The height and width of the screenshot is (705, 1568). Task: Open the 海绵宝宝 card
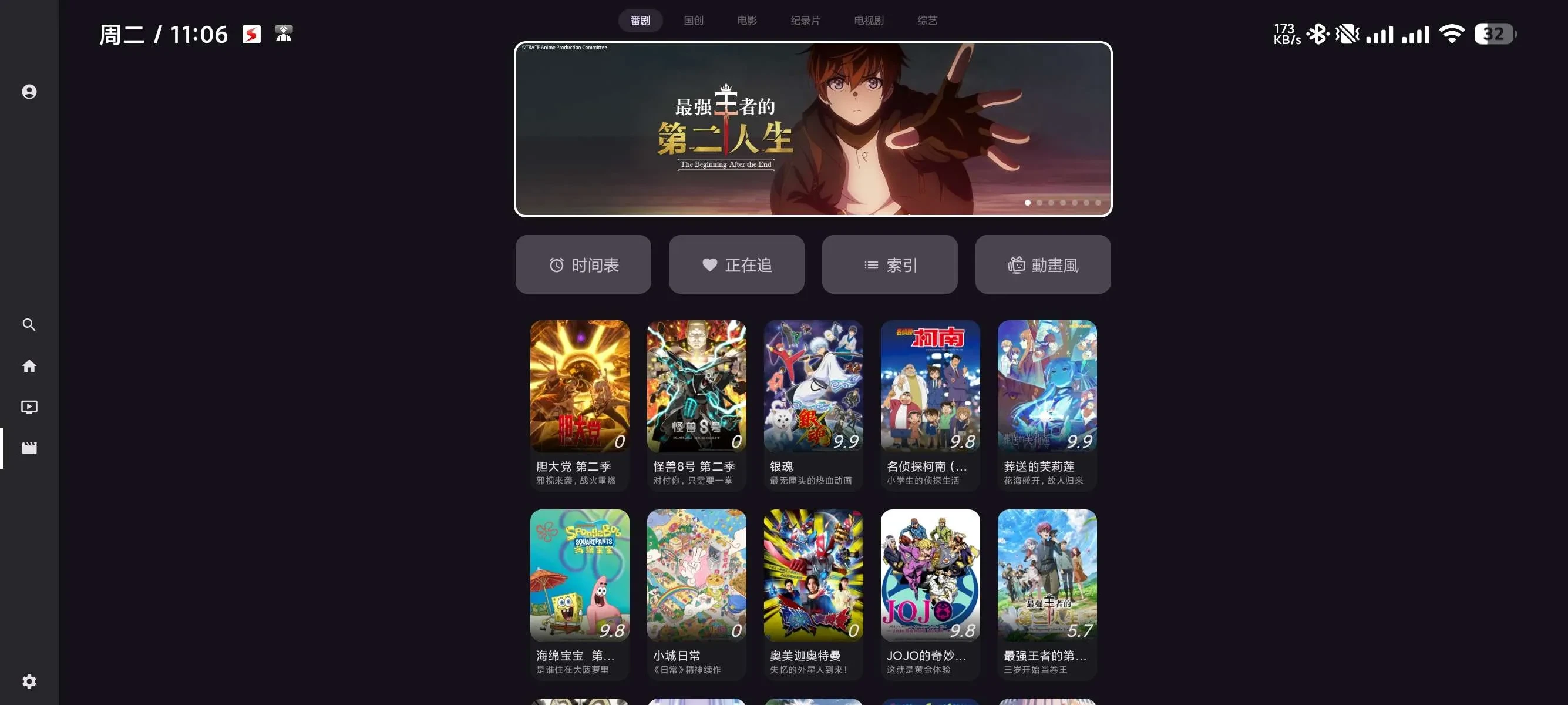click(580, 590)
